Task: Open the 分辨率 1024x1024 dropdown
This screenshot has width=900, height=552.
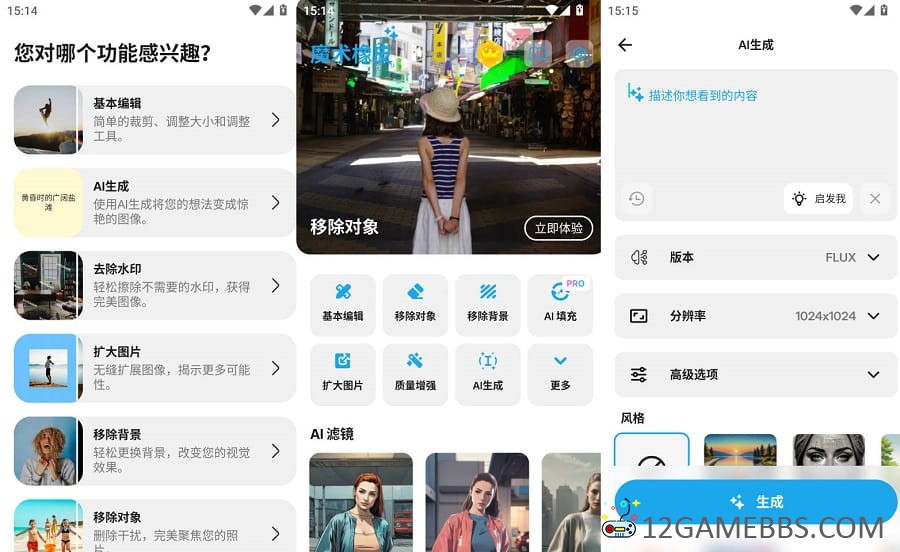Action: [755, 316]
